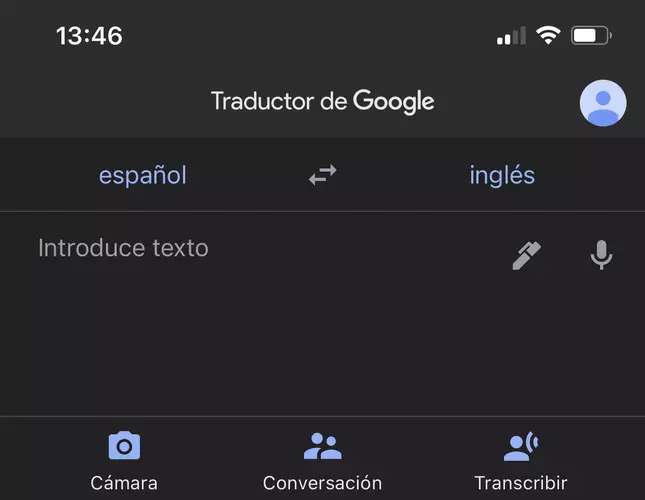This screenshot has width=645, height=500.
Task: Open Cámara translation
Action: (124, 460)
